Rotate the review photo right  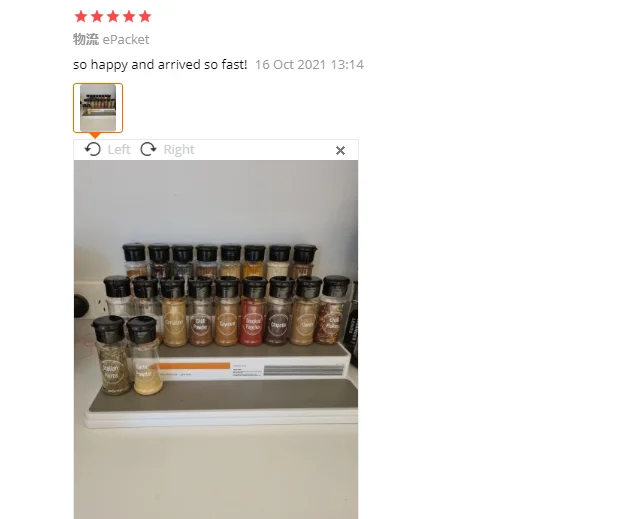[167, 149]
